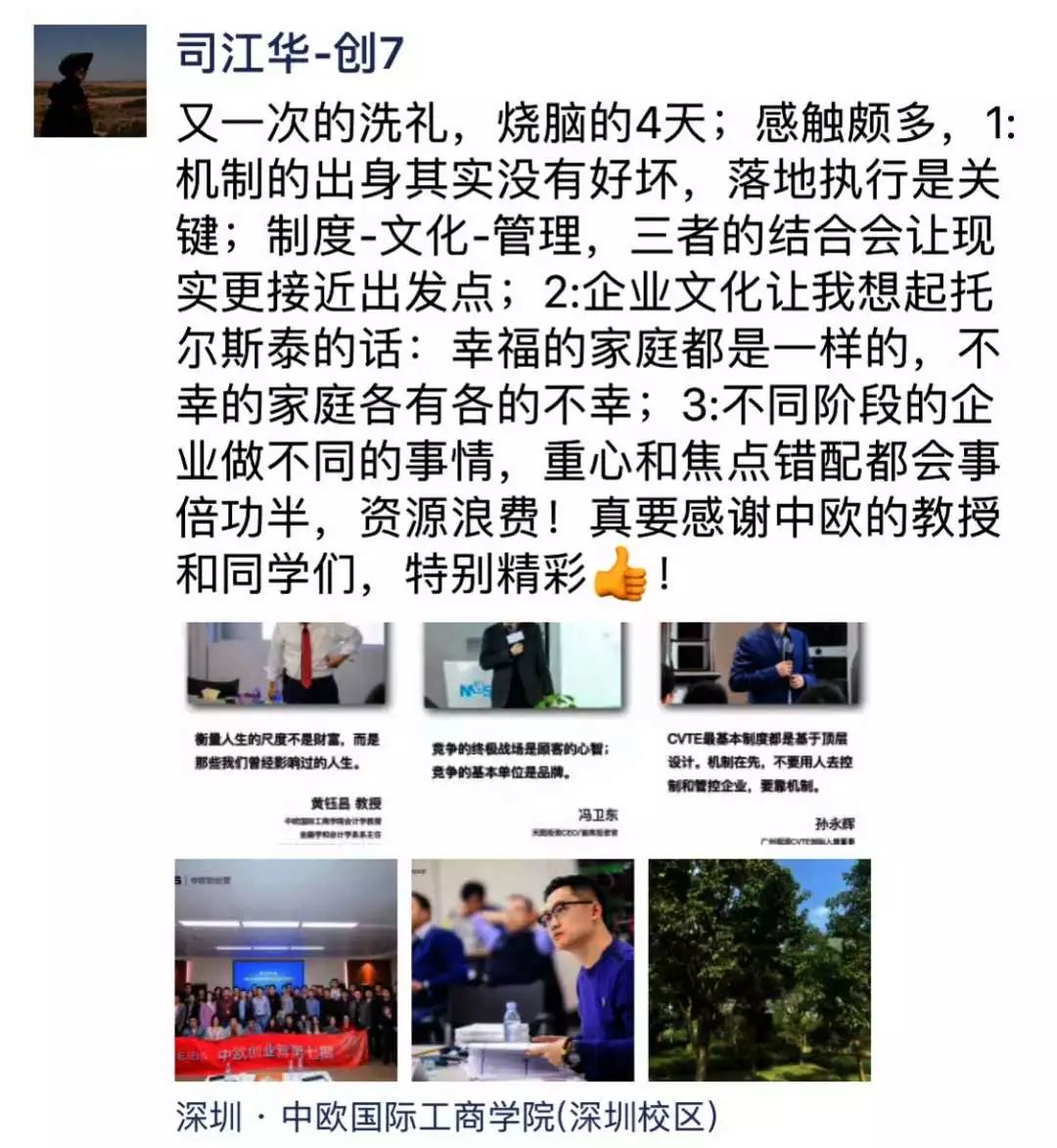Image resolution: width=1057 pixels, height=1148 pixels.
Task: View the group photo with red banner
Action: pyautogui.click(x=286, y=970)
